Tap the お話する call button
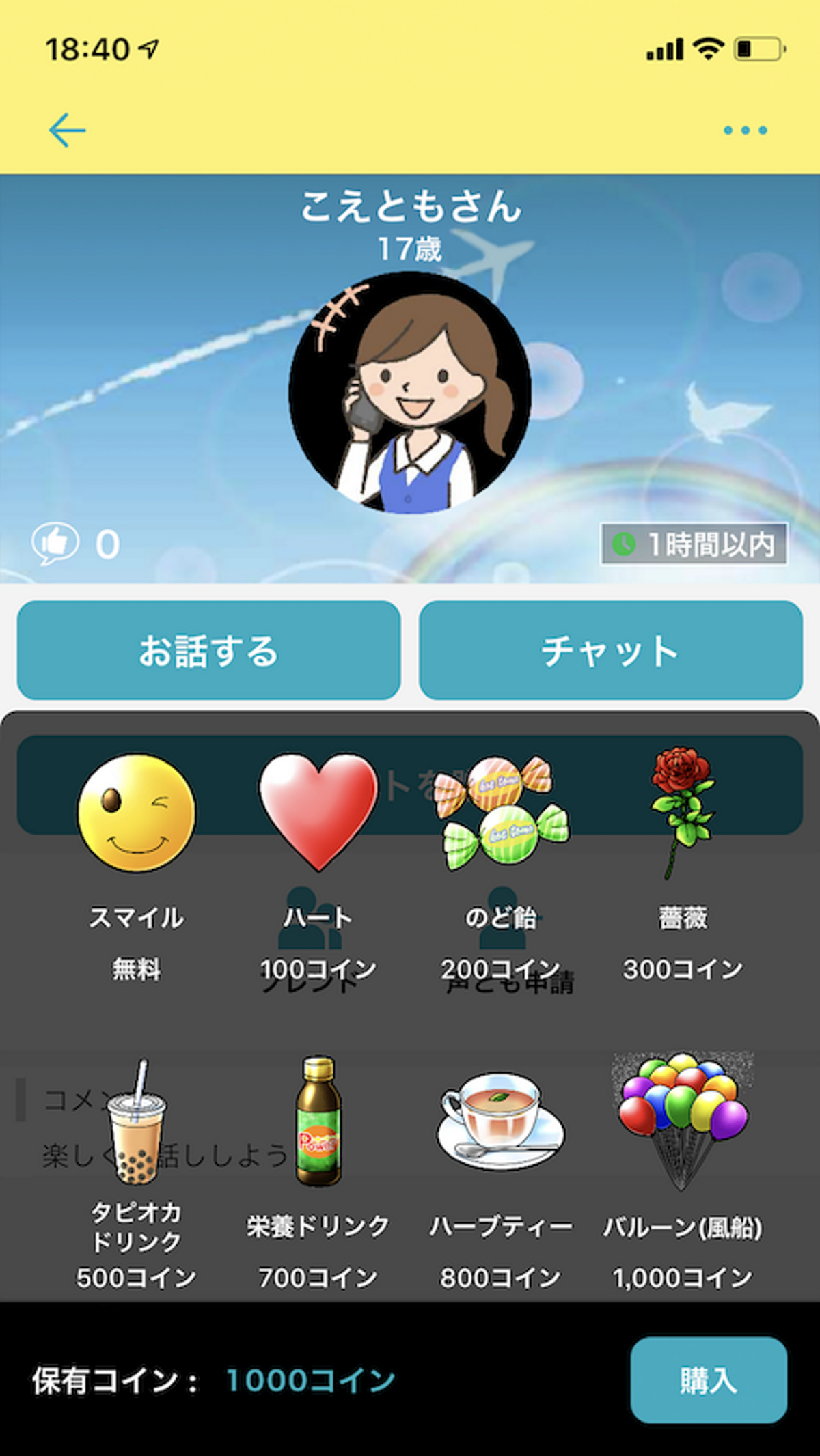 208,650
